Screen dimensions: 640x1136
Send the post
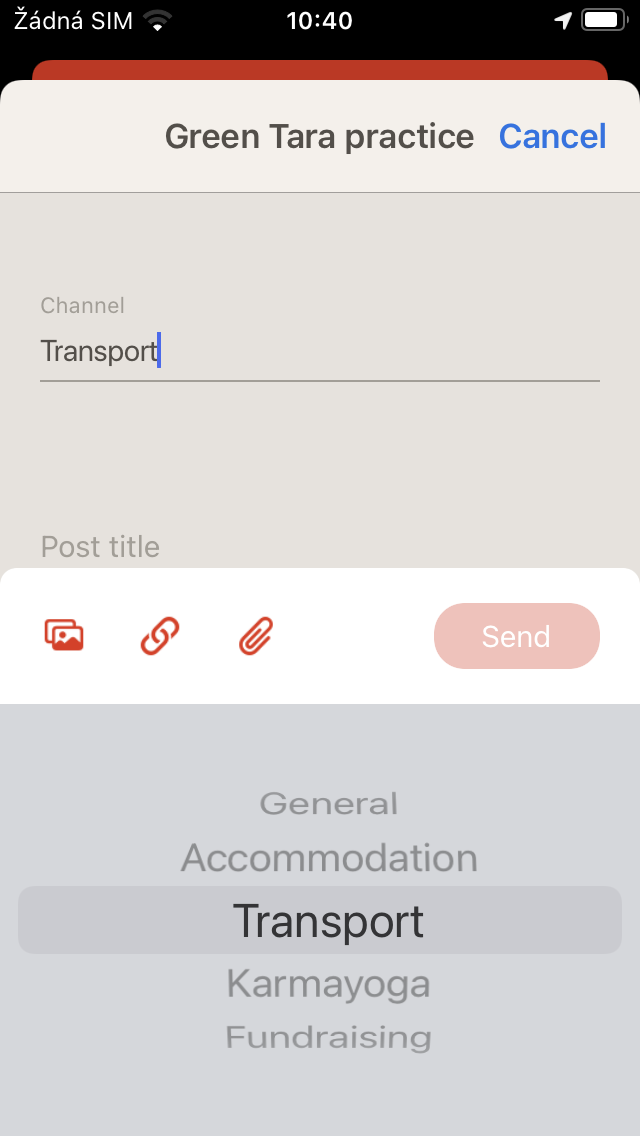516,636
